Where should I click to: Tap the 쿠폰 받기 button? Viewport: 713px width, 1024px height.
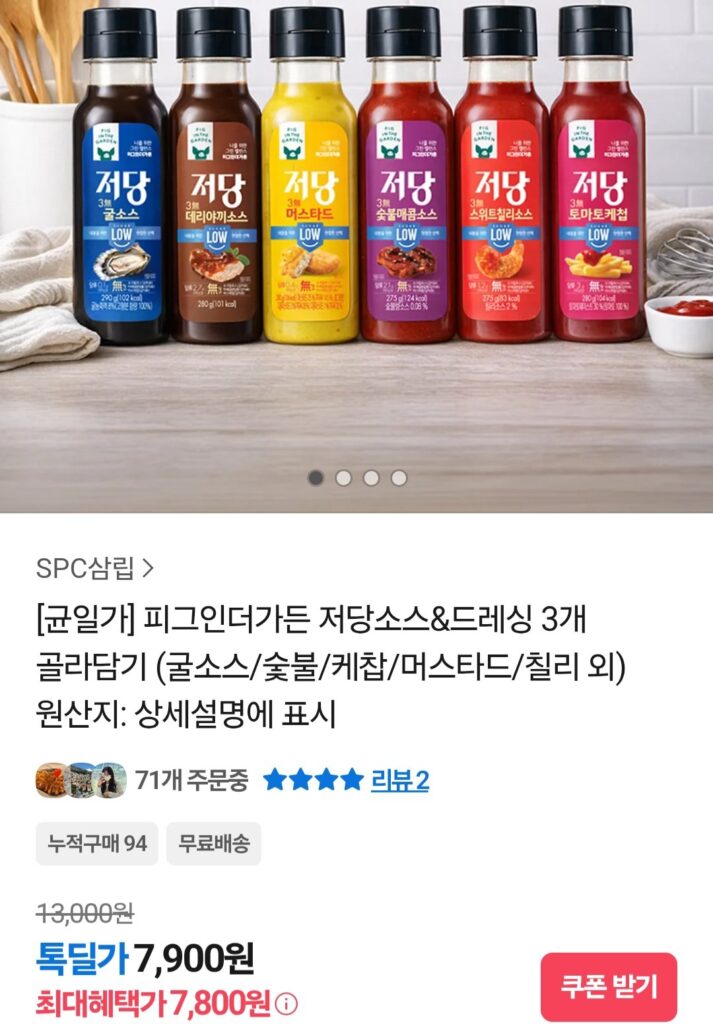(x=608, y=987)
